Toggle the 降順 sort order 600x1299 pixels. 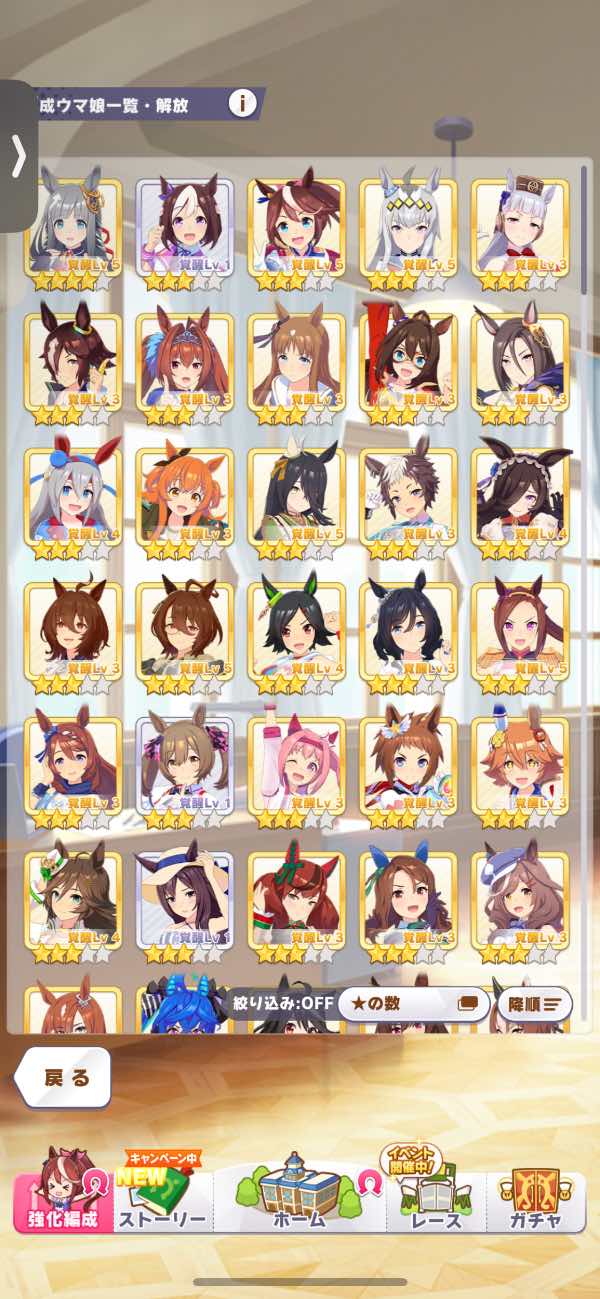click(x=534, y=1003)
